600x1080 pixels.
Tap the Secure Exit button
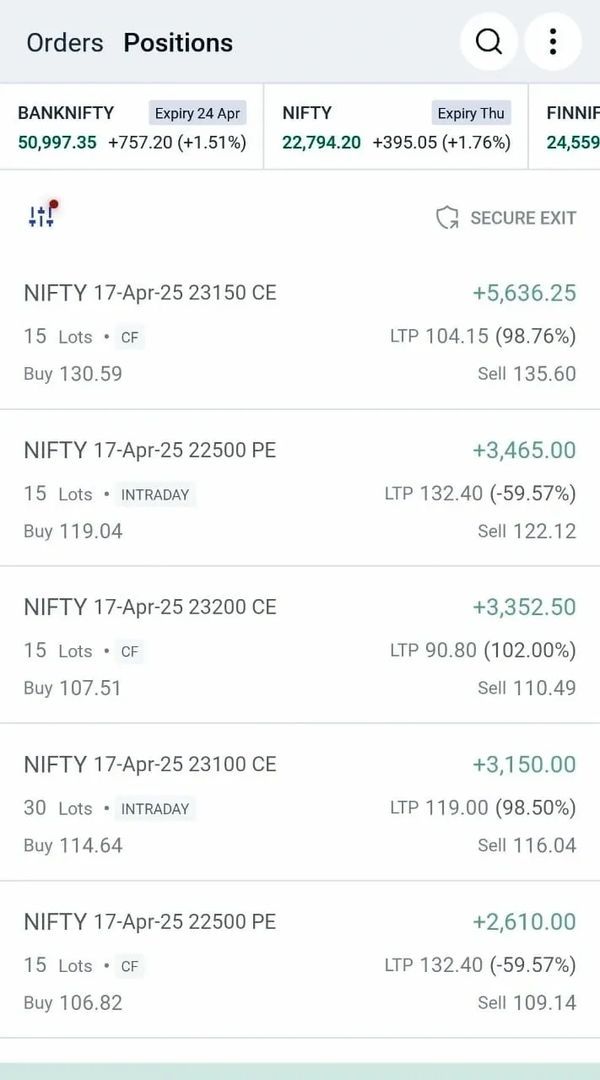pos(506,218)
